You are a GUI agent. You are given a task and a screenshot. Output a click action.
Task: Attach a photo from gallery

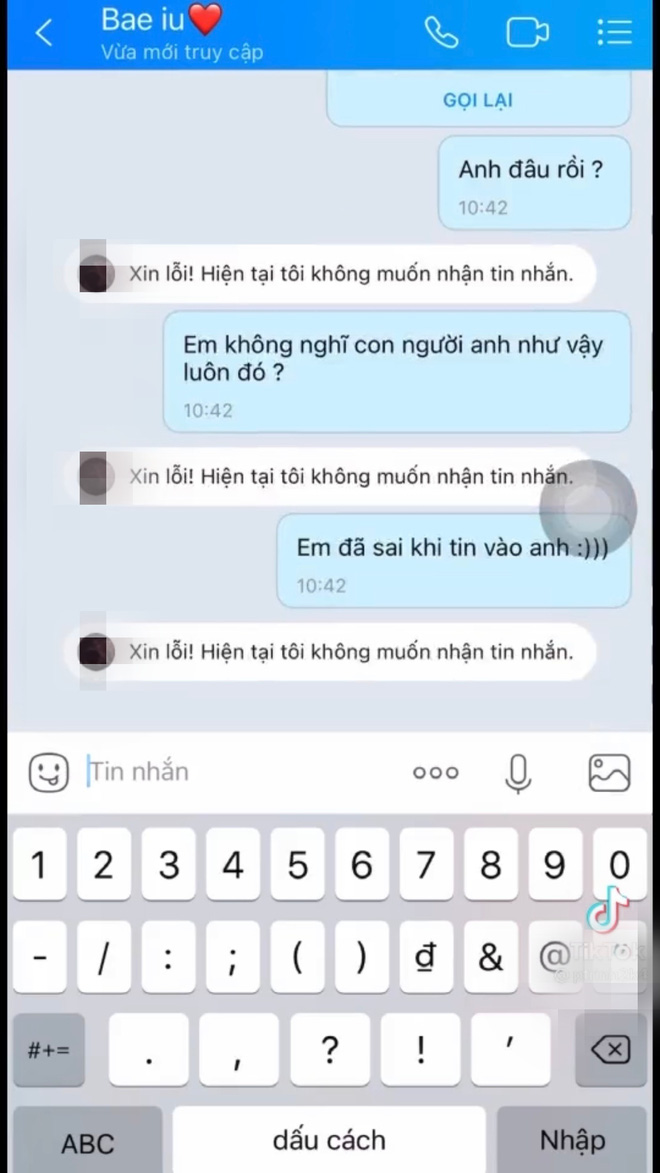point(608,772)
